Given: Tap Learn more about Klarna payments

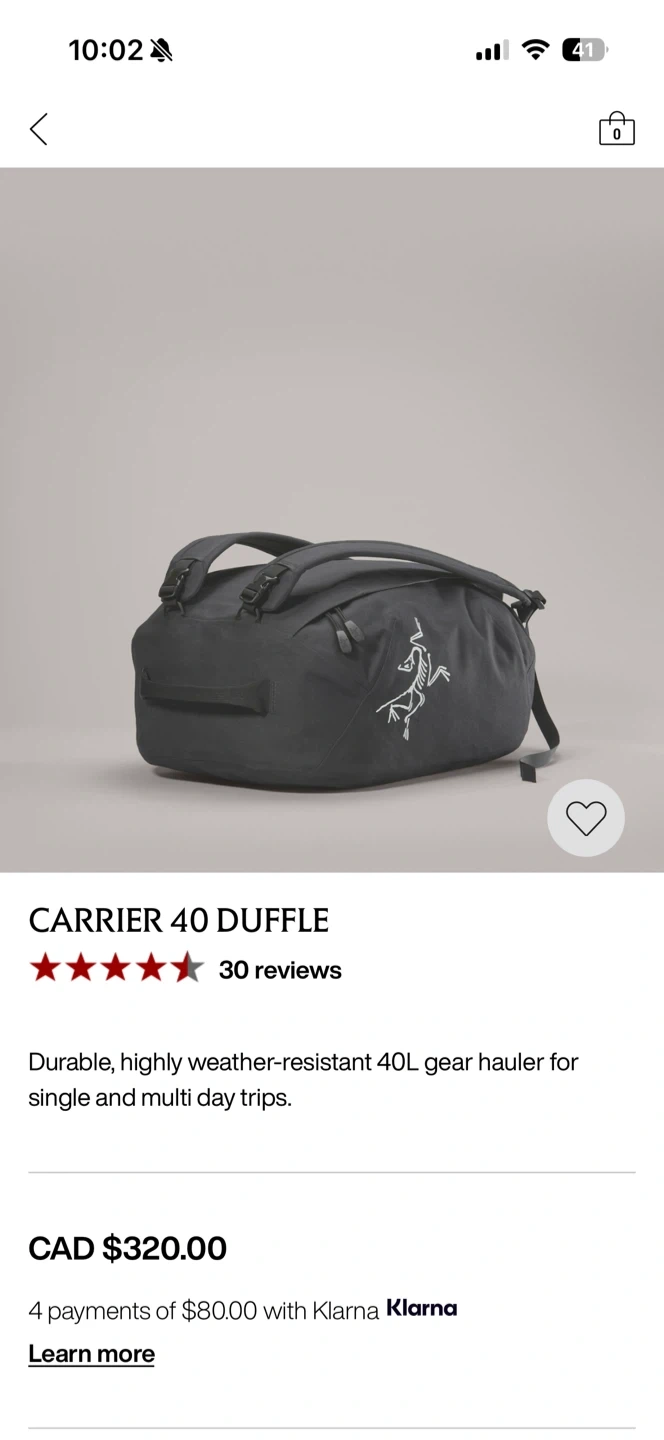Looking at the screenshot, I should (x=91, y=1354).
